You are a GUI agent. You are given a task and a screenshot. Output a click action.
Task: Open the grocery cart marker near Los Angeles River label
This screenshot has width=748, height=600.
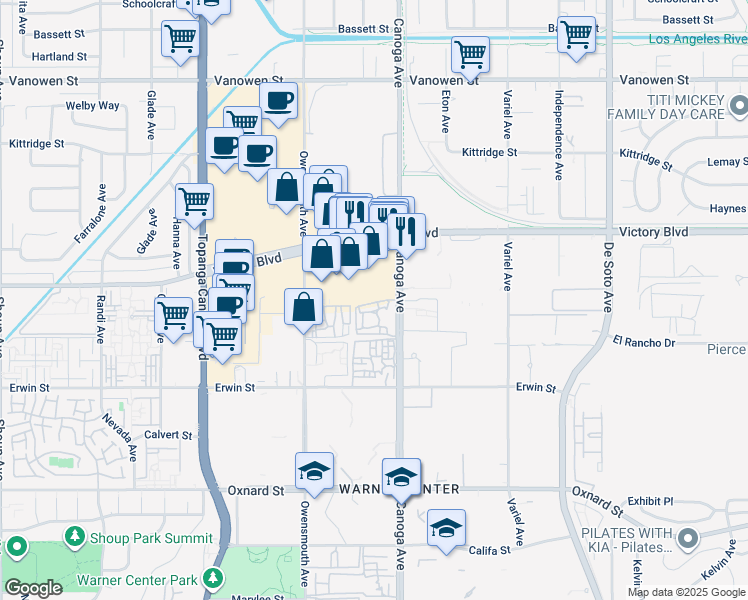[576, 36]
